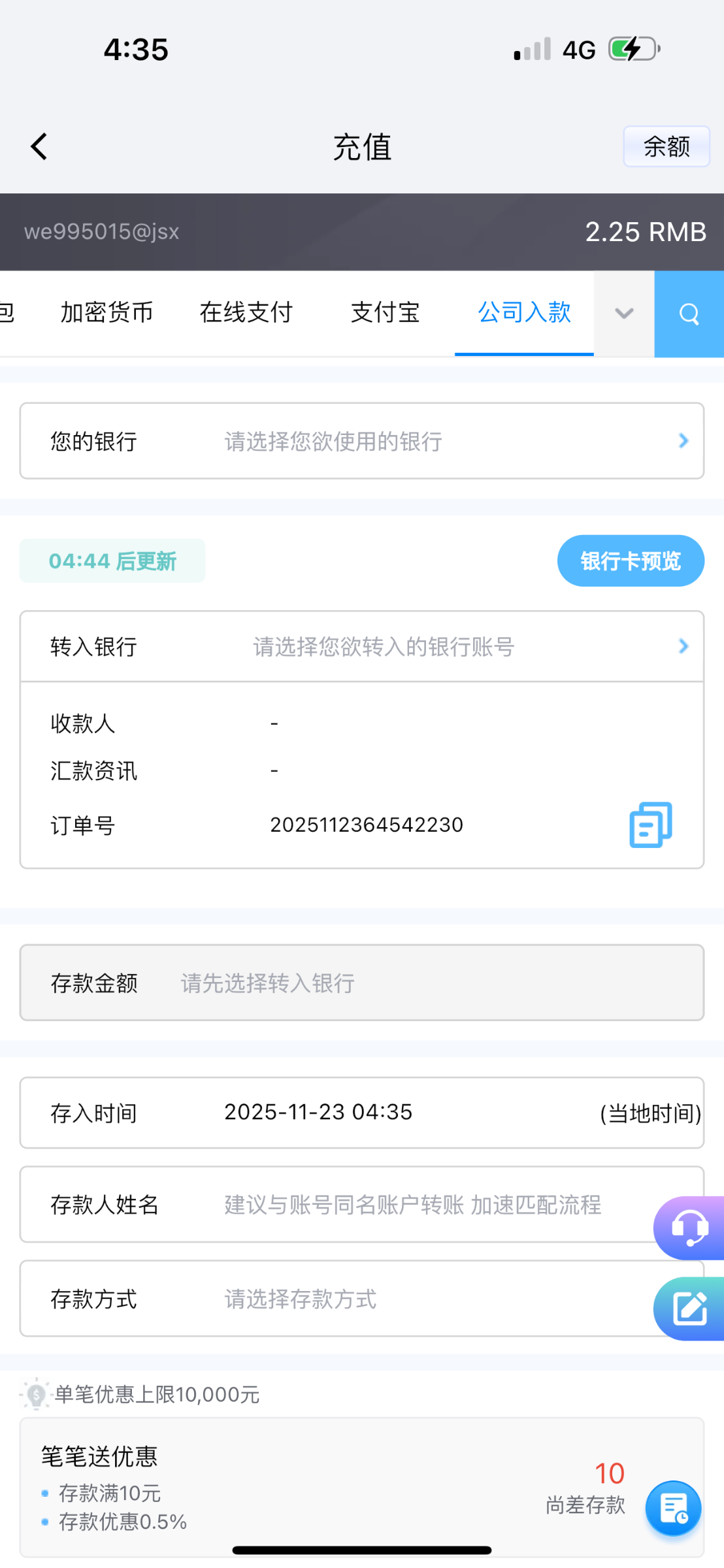The width and height of the screenshot is (724, 1568).
Task: Tap the 银行卡预览 button
Action: (631, 561)
